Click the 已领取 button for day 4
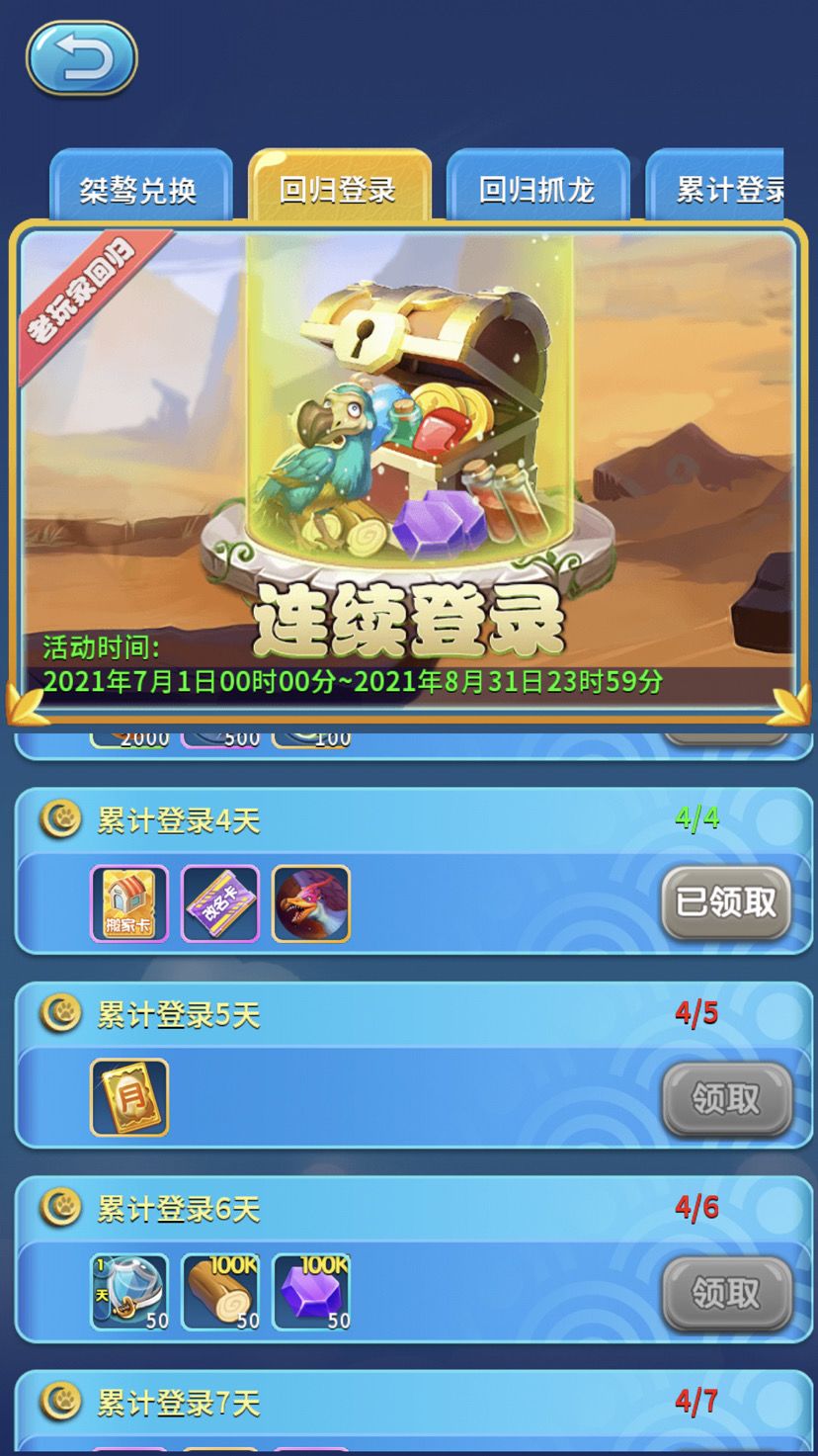This screenshot has height=1456, width=818. (727, 902)
